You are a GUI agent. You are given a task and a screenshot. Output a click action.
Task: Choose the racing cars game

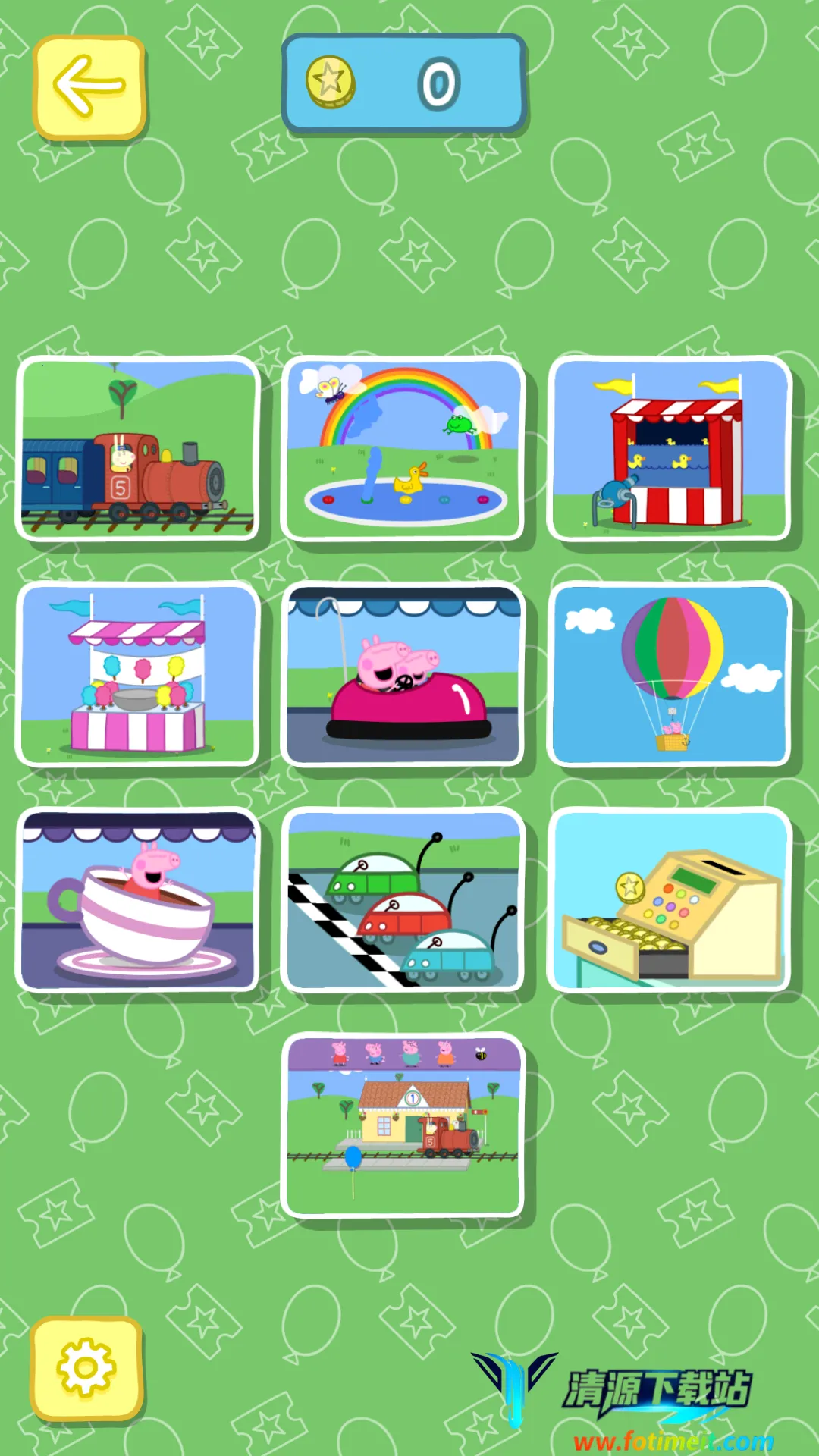pyautogui.click(x=403, y=899)
